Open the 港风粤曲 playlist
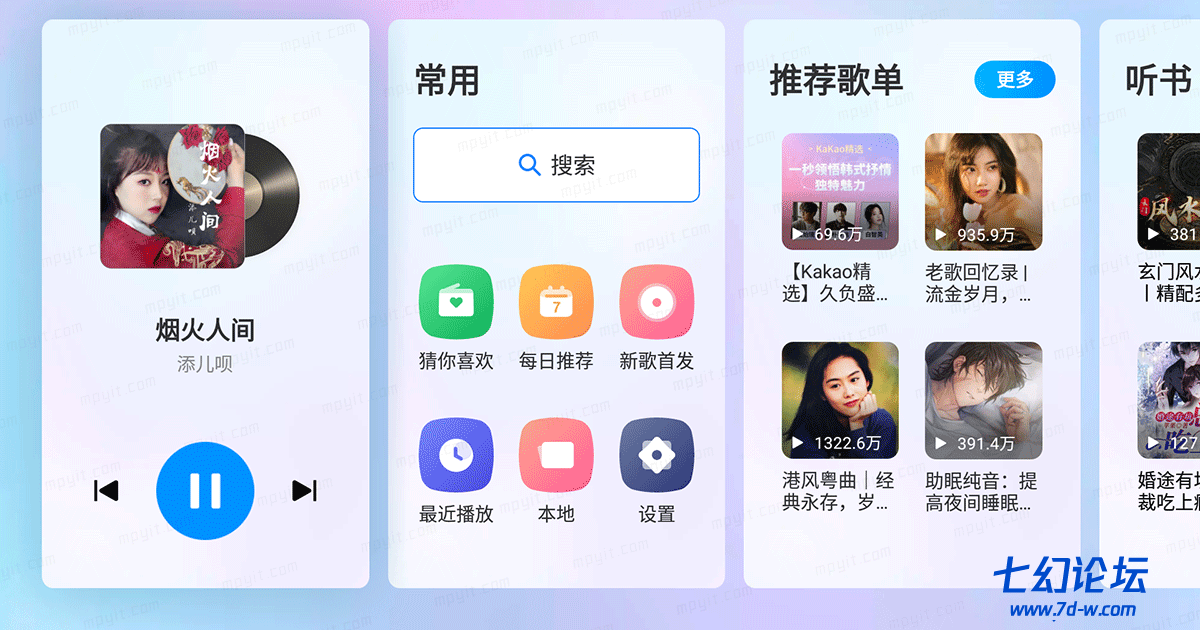Screen dimensions: 1200x630 840,401
